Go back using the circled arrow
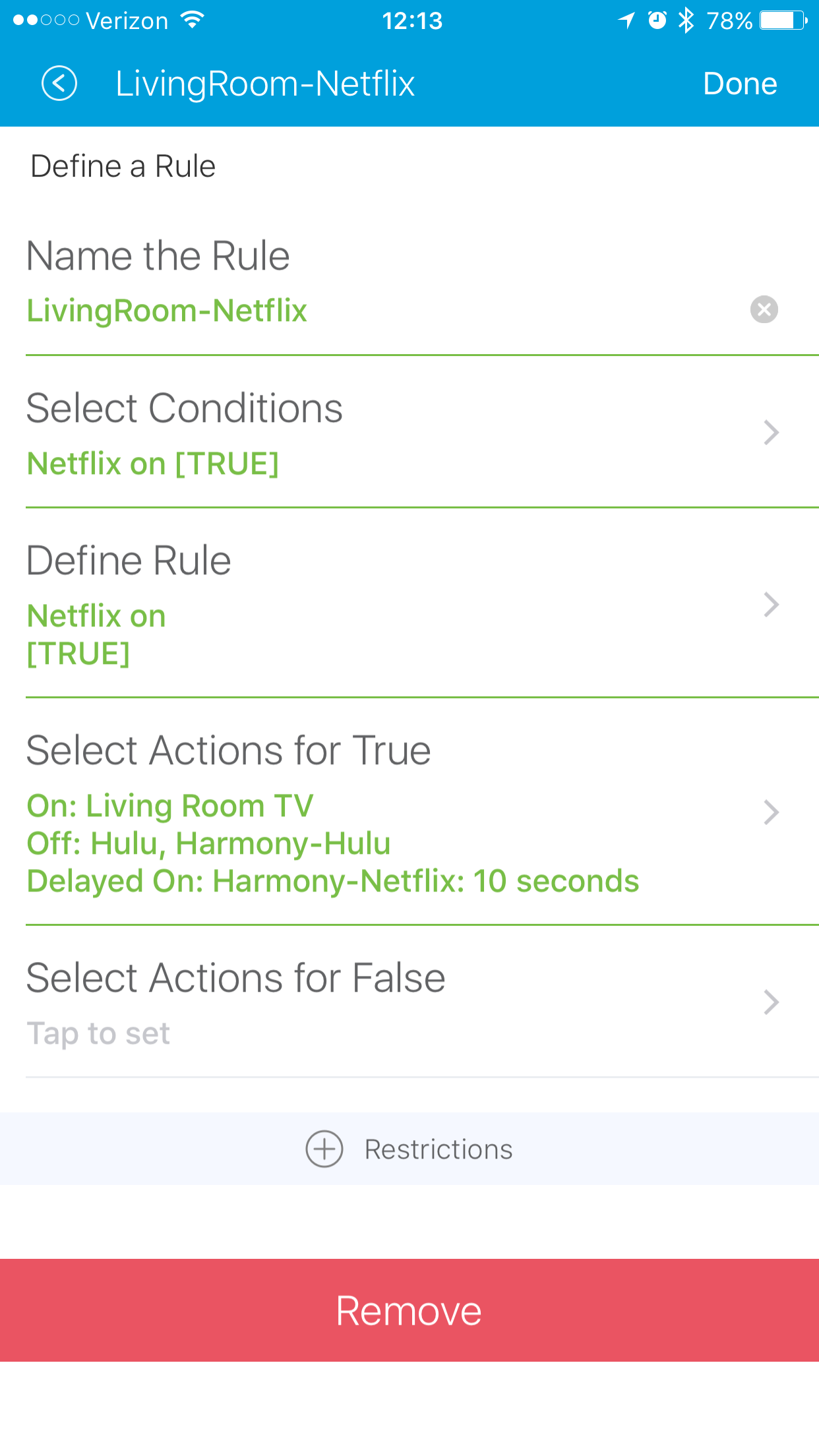 [x=59, y=84]
